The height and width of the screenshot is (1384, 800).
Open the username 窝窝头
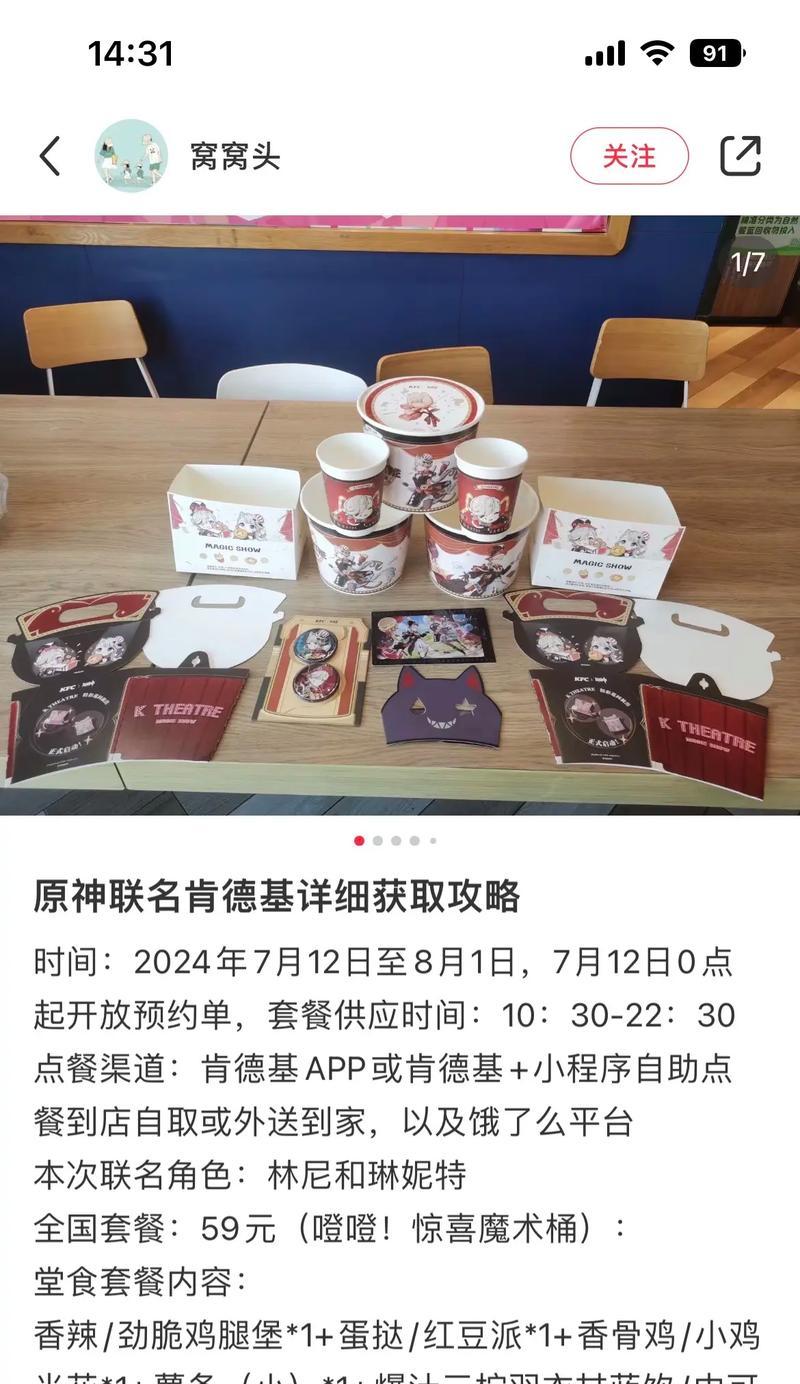[235, 156]
